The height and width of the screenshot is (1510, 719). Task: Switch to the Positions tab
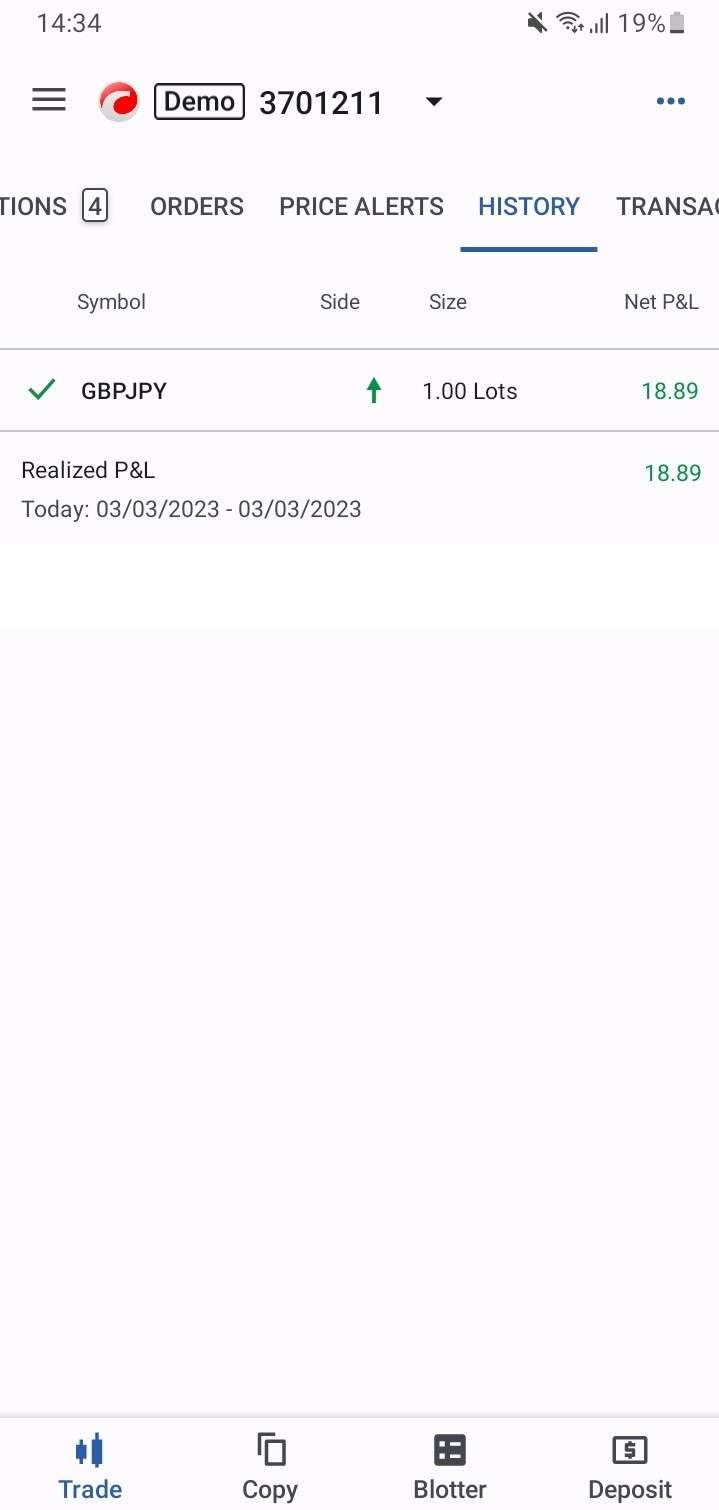tap(54, 207)
